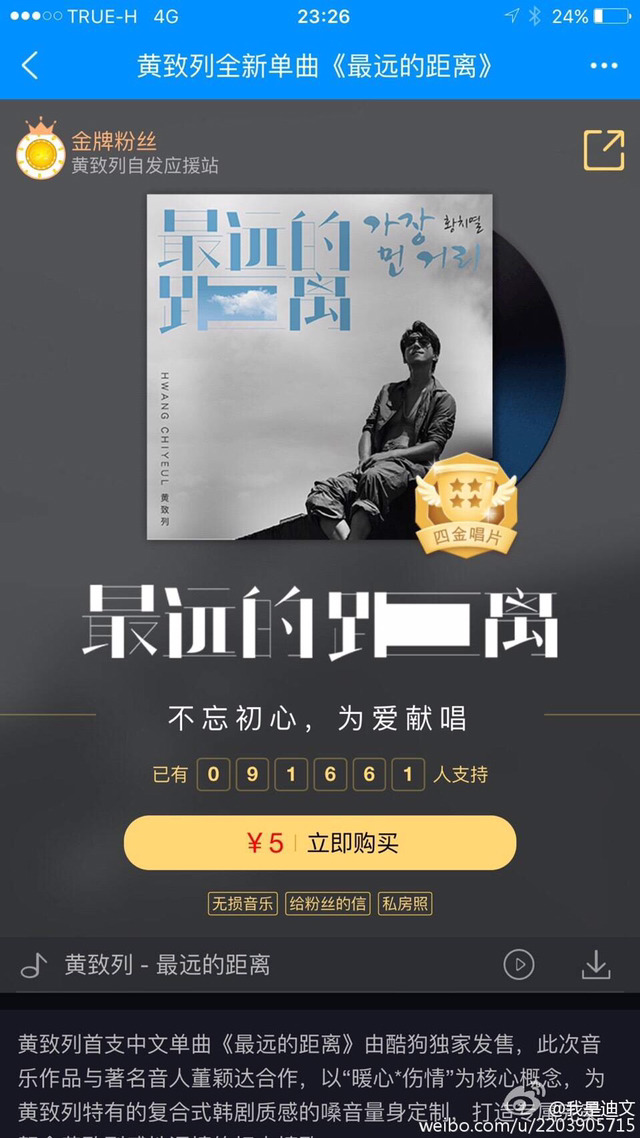Select the 无损音乐 tag
Image resolution: width=640 pixels, height=1138 pixels.
point(242,904)
